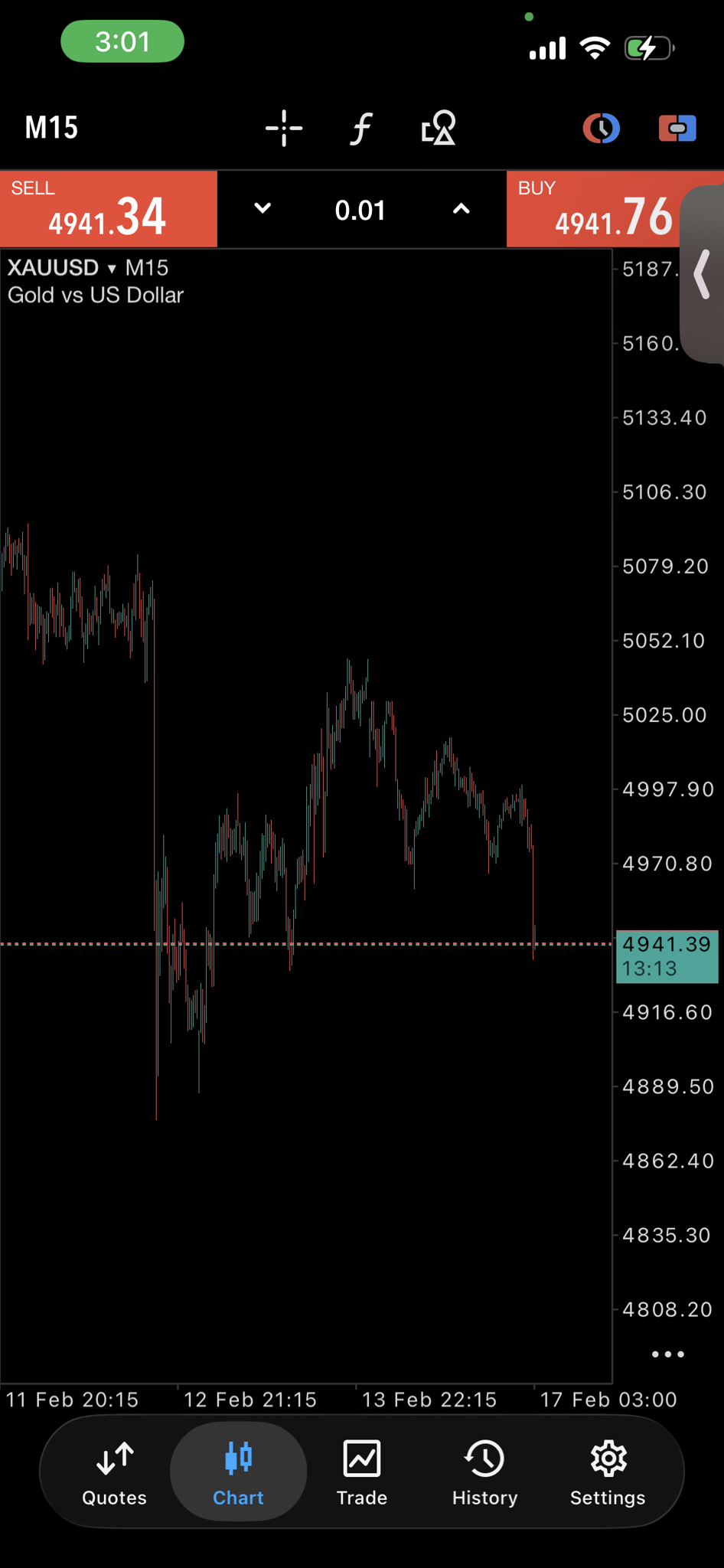Open the drawing objects tool

tap(439, 128)
